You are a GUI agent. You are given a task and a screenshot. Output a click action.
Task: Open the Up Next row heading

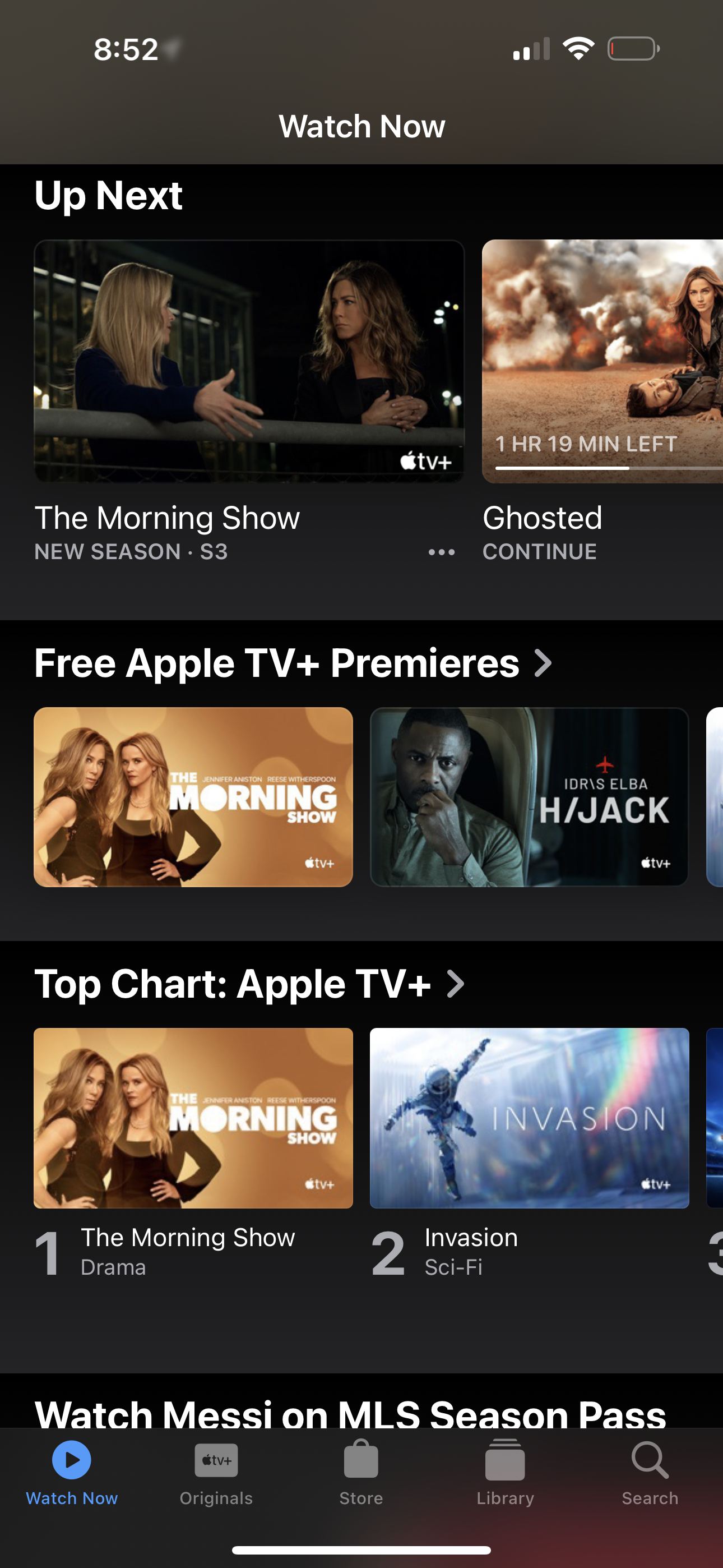click(108, 195)
